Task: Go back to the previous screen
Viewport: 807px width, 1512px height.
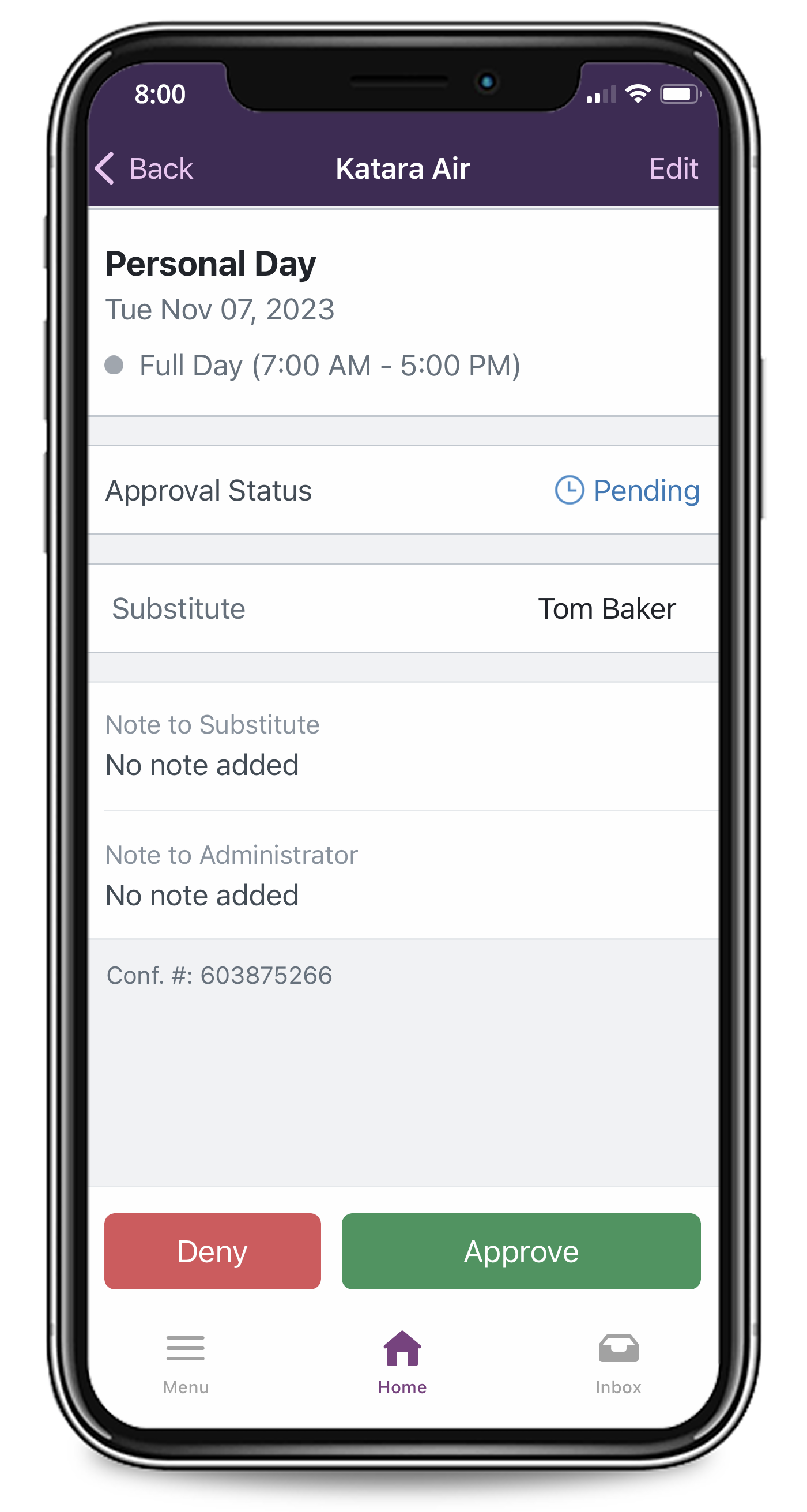Action: tap(144, 169)
